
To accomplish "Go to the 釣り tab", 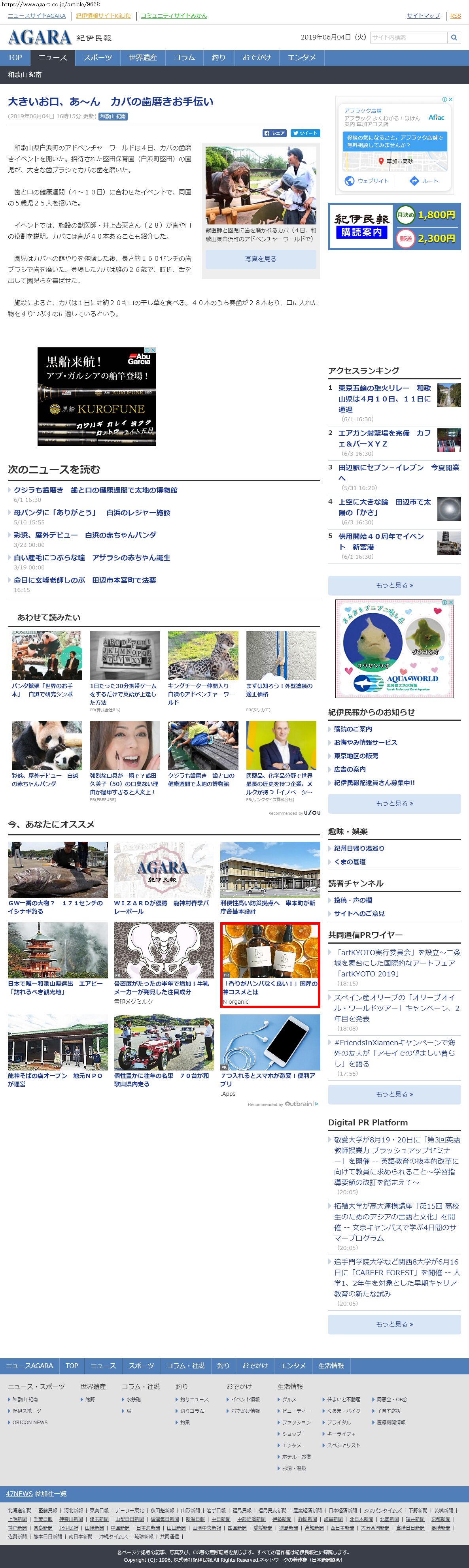I will (x=219, y=58).
